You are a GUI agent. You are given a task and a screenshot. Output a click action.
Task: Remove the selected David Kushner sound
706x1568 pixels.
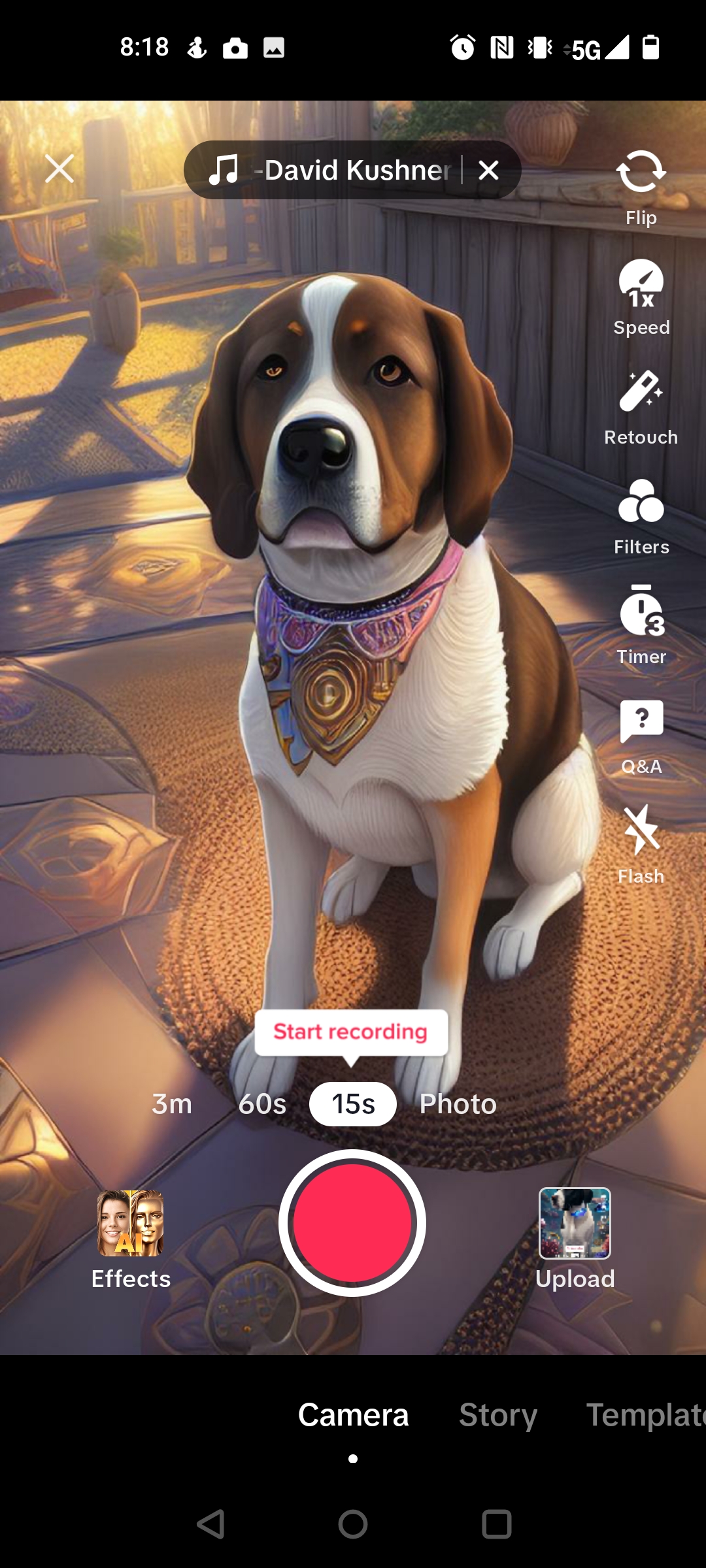488,171
